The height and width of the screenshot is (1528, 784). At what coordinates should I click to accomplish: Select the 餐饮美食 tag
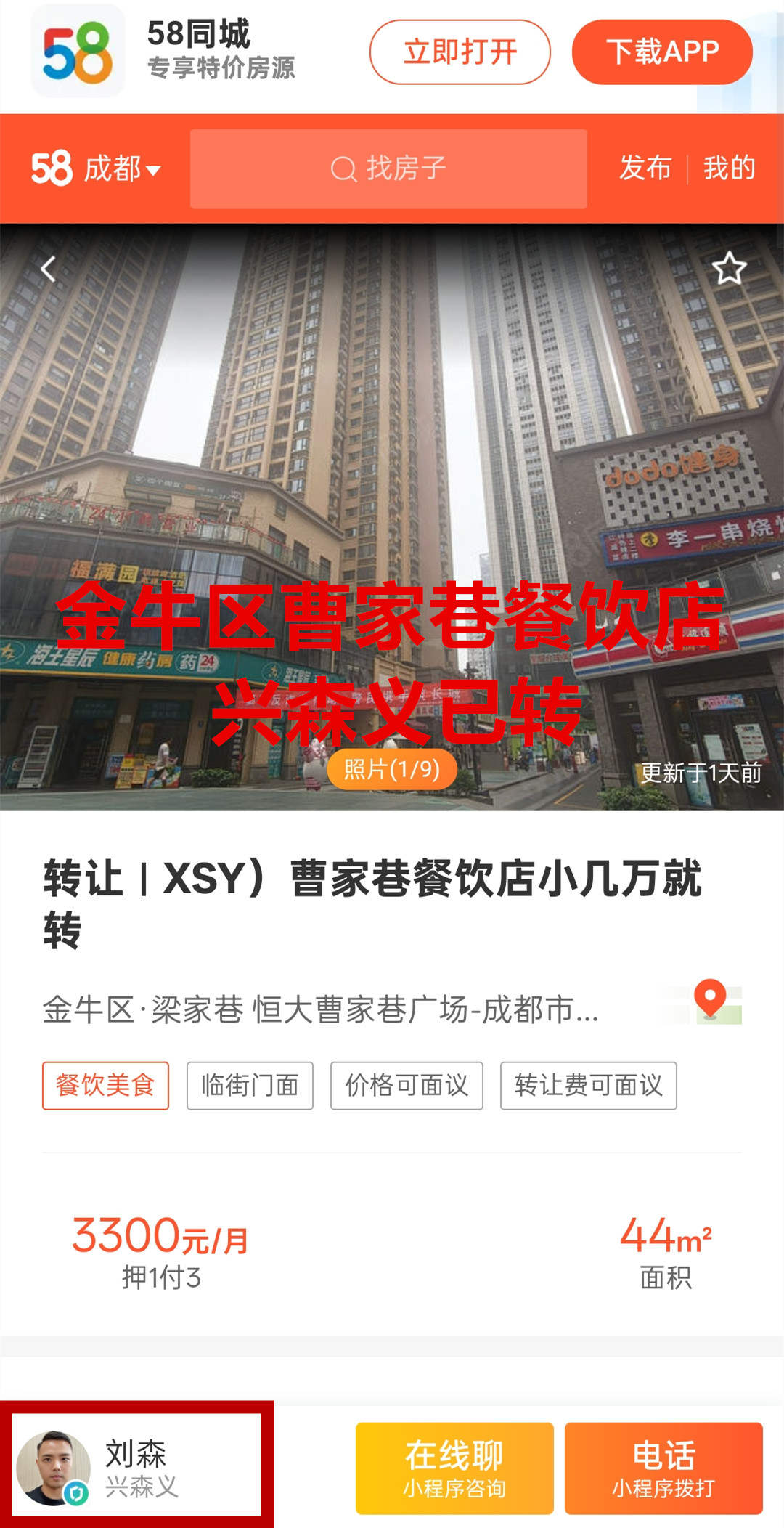click(x=105, y=1086)
